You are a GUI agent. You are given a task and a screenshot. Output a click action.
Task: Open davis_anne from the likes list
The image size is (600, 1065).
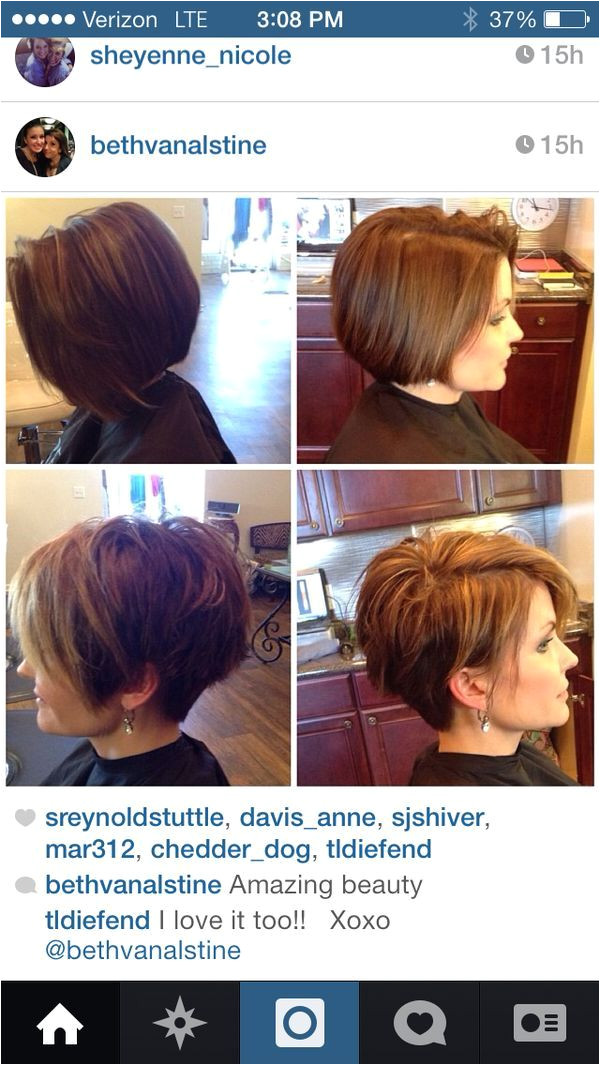(305, 818)
